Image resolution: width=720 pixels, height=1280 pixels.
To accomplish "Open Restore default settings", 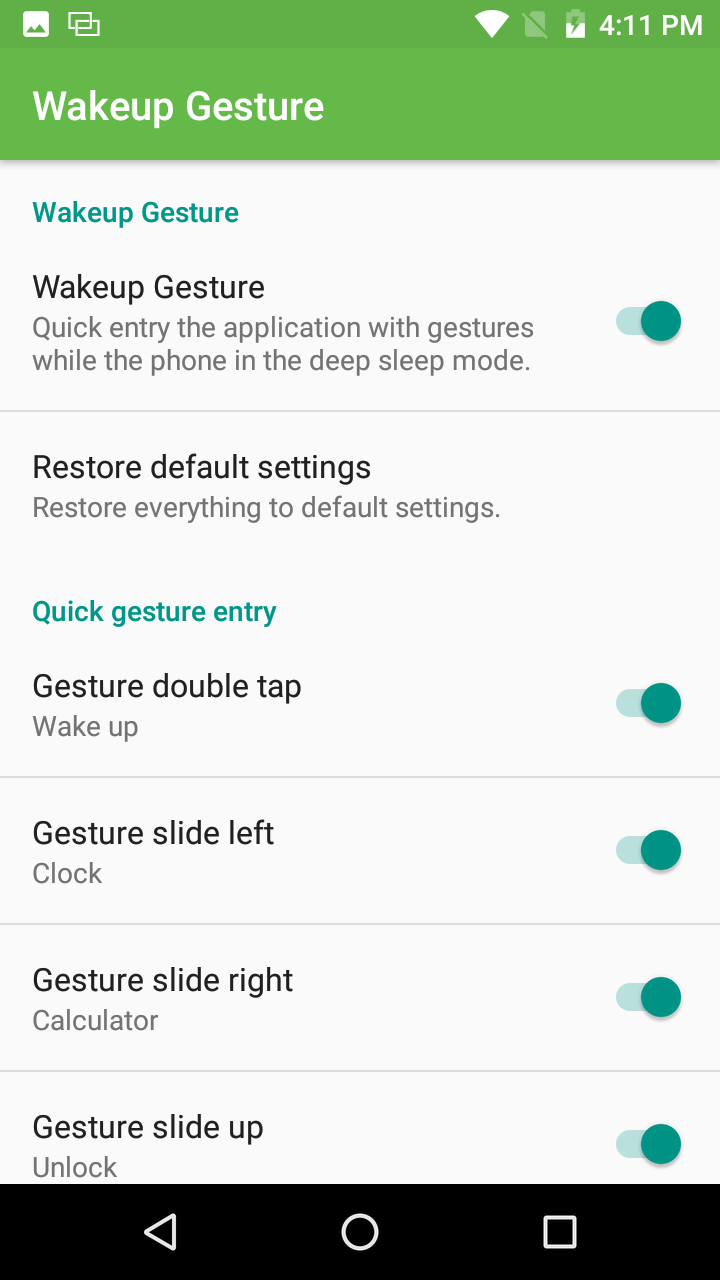I will point(360,486).
